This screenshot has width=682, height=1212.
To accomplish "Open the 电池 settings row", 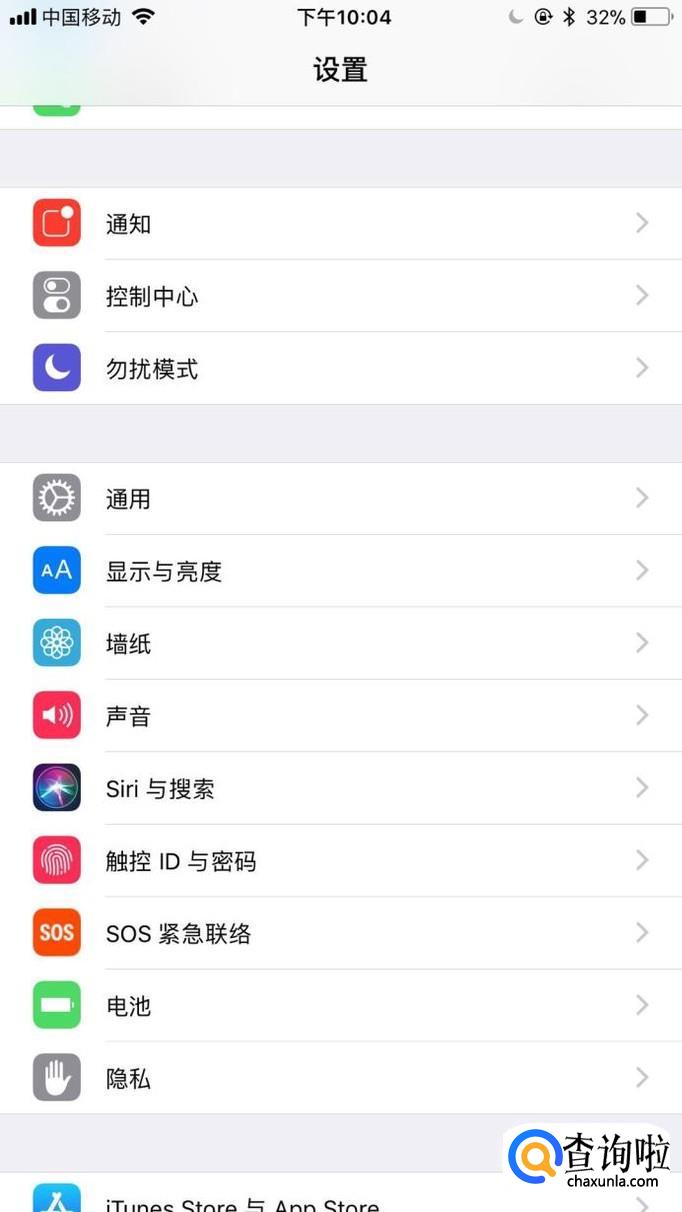I will 341,1005.
